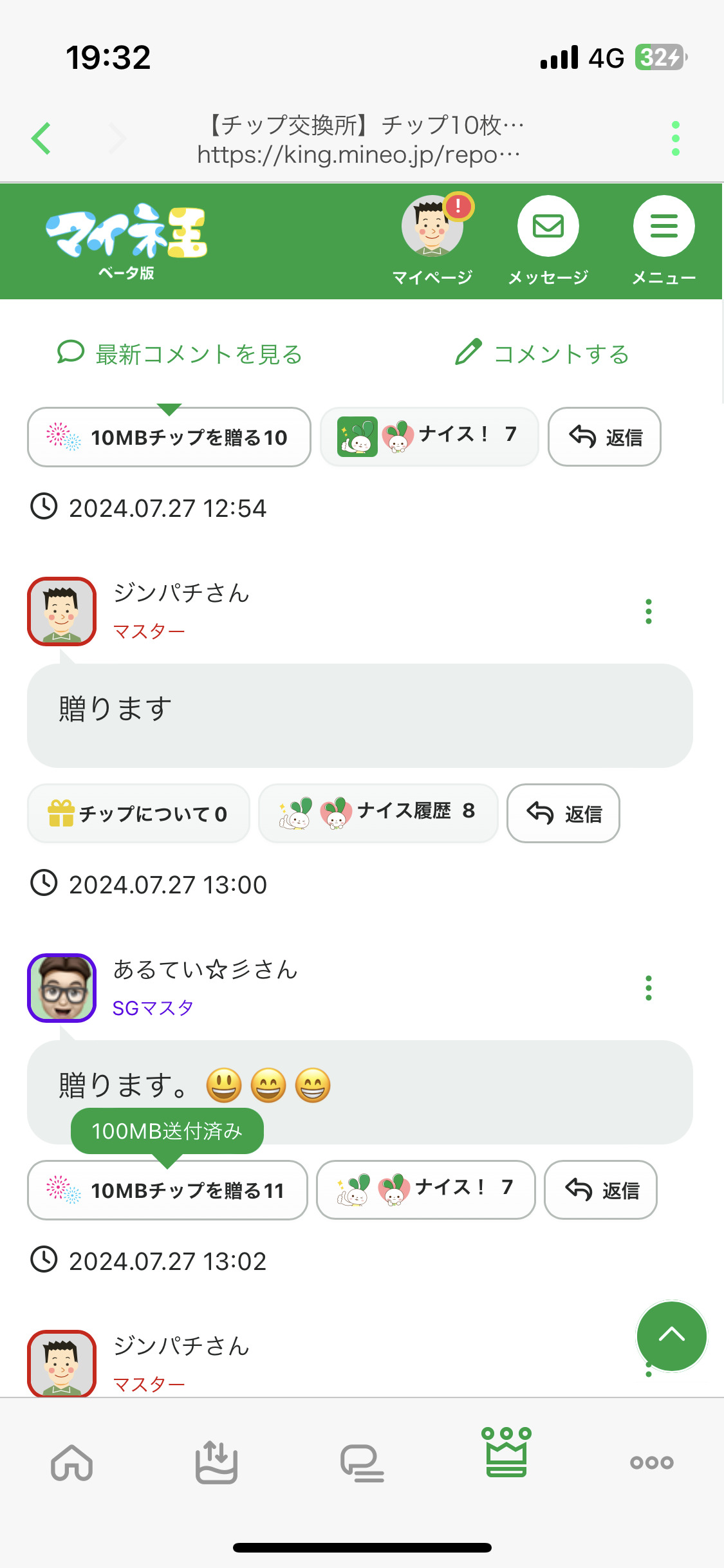Open options for あるてい☆彡さん's comment
The height and width of the screenshot is (1568, 724).
point(648,988)
